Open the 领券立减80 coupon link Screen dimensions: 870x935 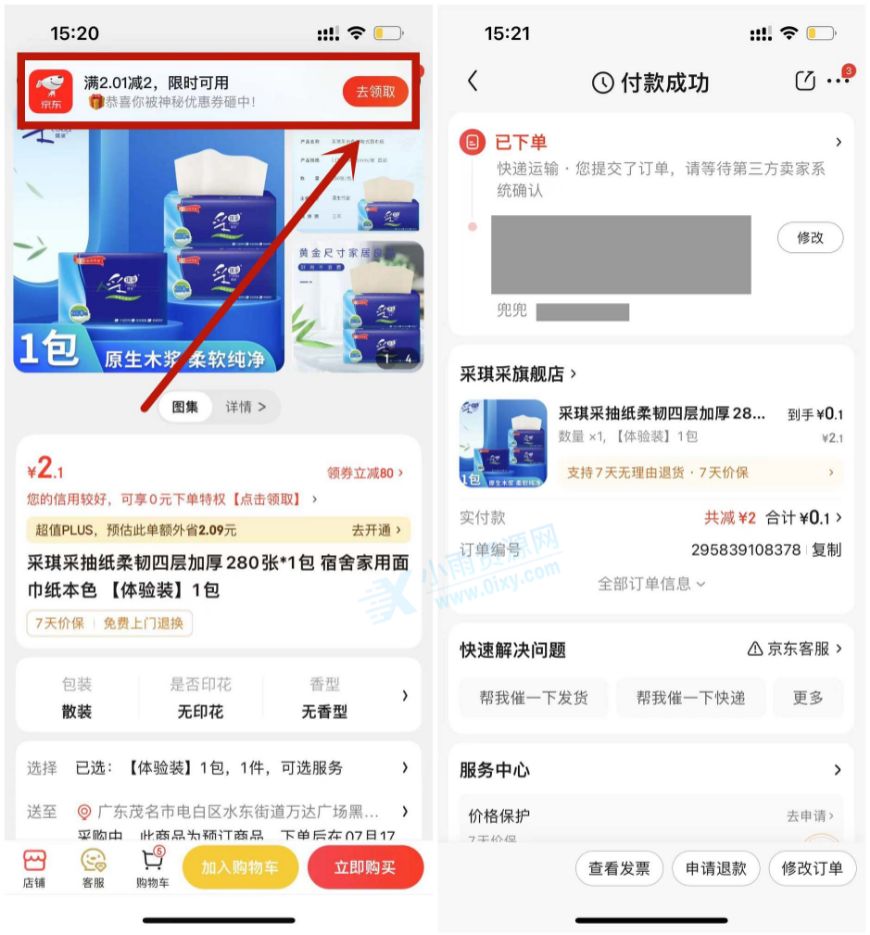pos(365,473)
